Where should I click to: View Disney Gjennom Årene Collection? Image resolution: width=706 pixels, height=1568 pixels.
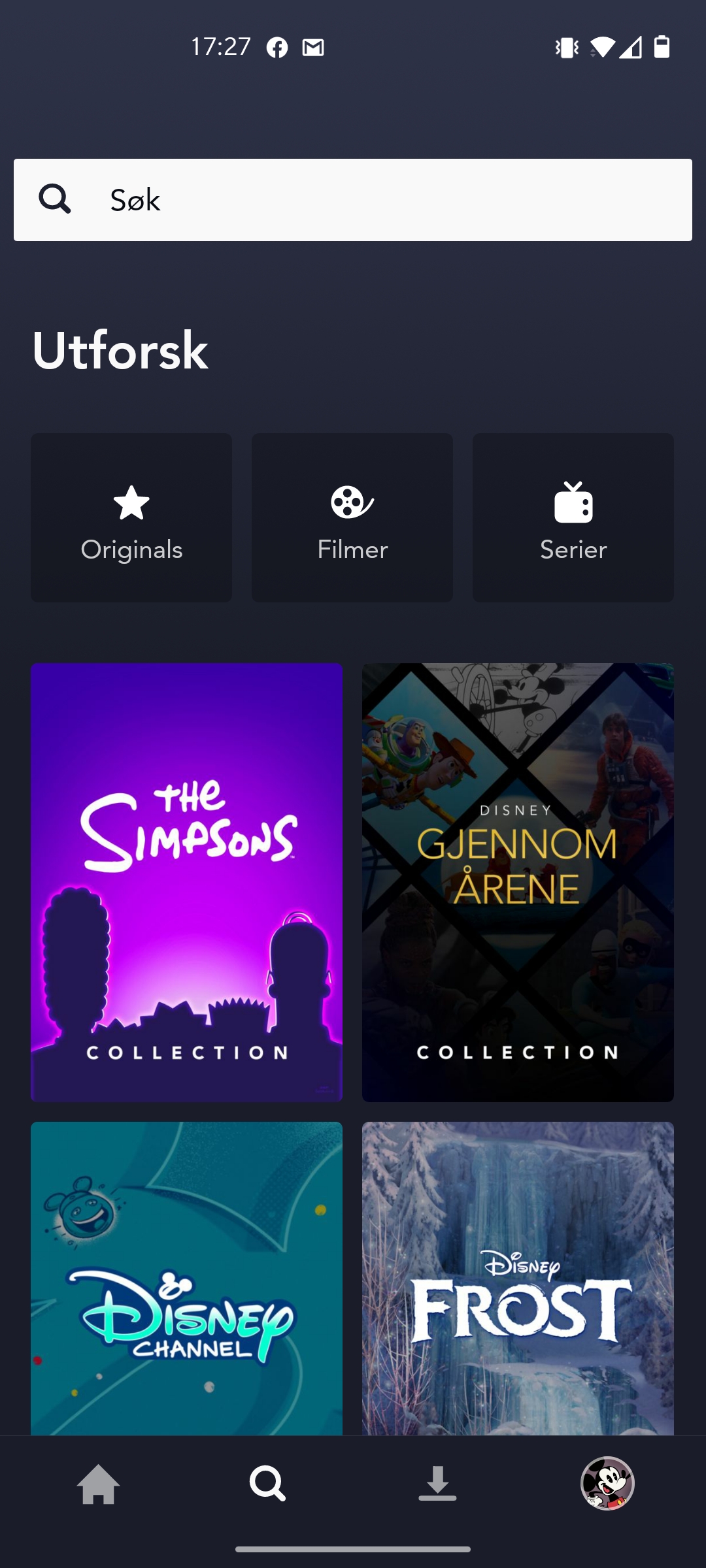coord(518,883)
